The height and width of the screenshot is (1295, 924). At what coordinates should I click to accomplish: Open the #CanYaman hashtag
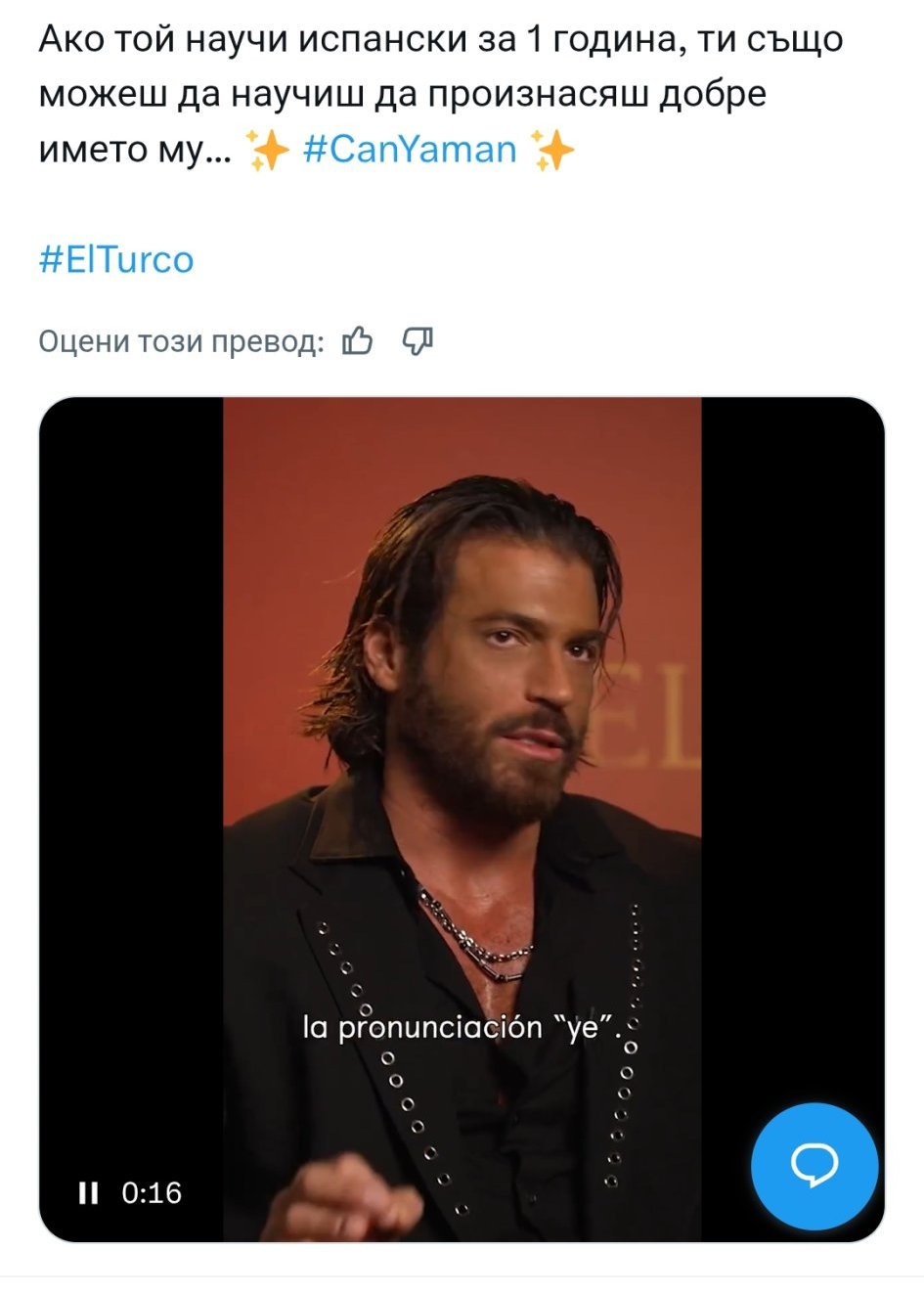(x=410, y=150)
